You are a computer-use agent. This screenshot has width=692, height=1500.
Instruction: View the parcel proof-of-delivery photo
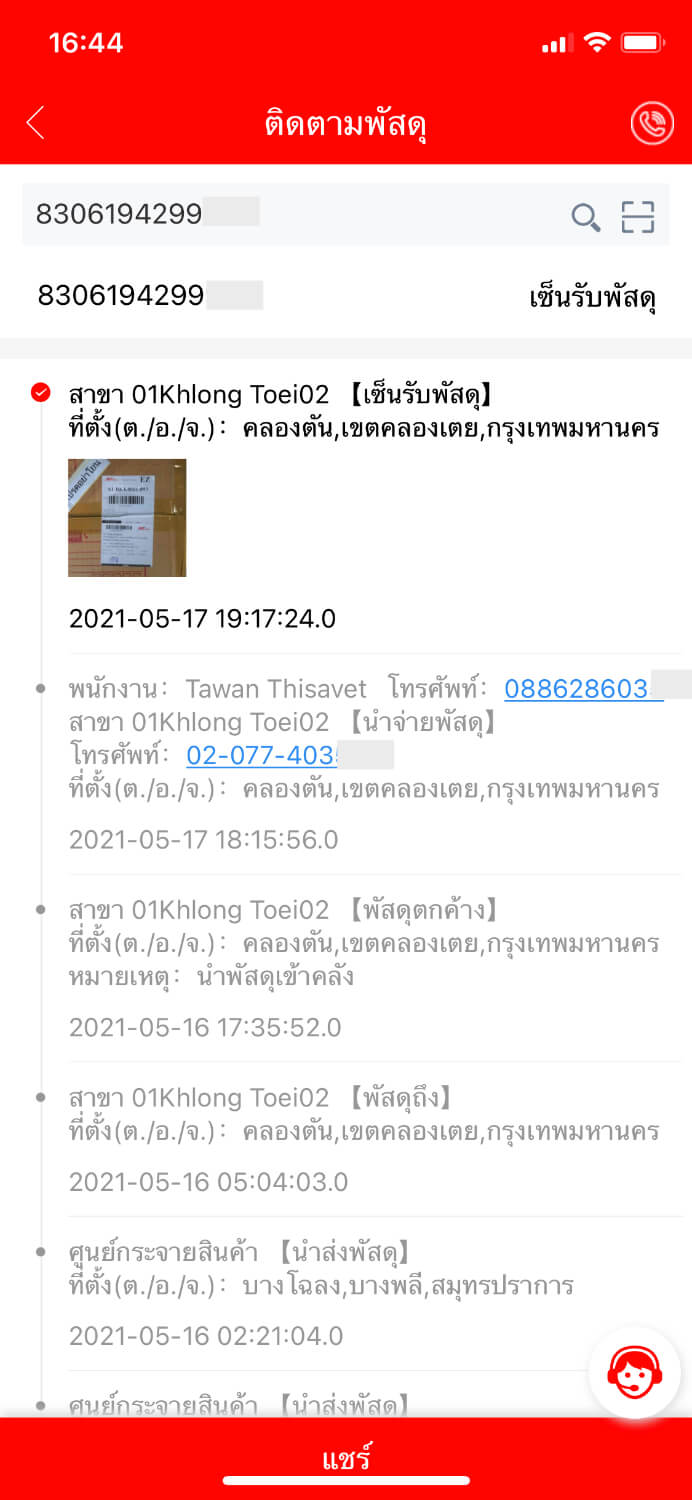coord(127,517)
